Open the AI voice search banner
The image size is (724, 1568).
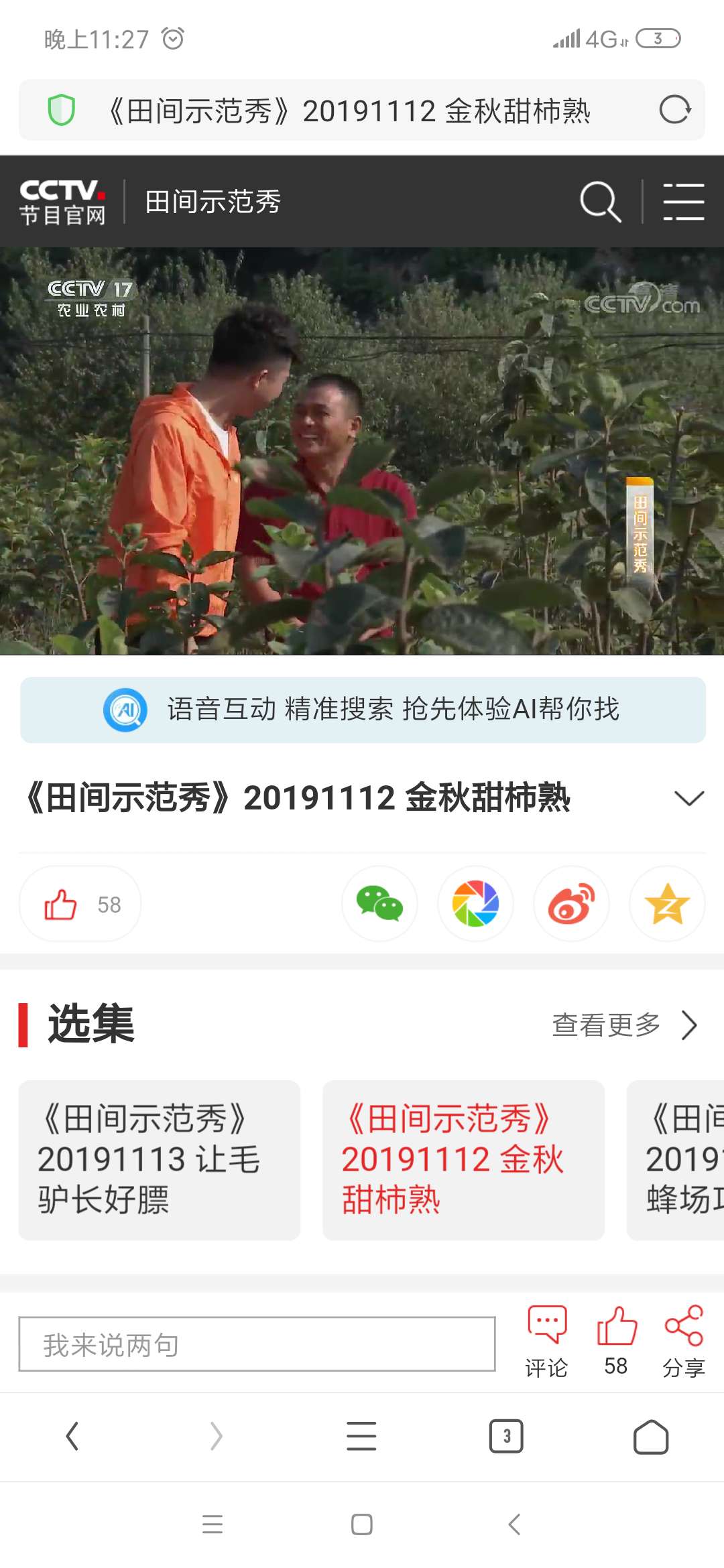[363, 710]
